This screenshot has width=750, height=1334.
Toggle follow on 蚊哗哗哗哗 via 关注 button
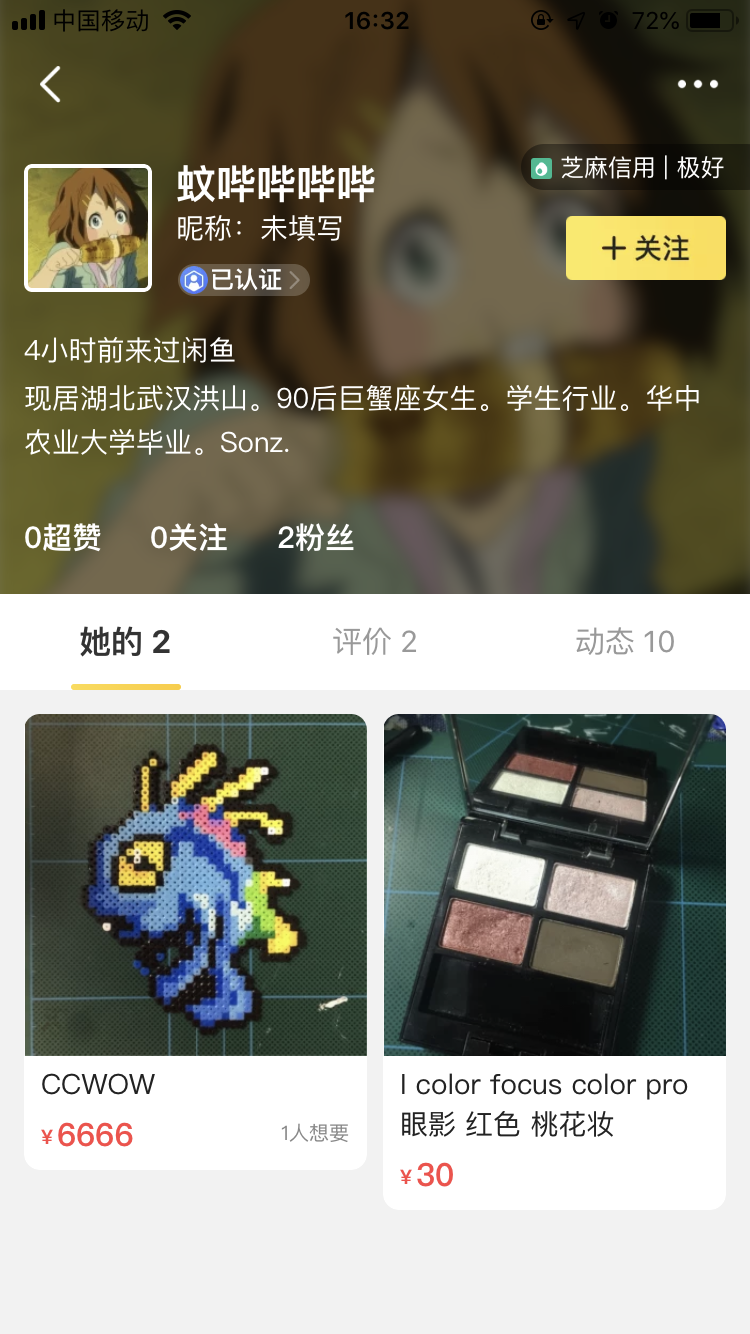pyautogui.click(x=645, y=247)
